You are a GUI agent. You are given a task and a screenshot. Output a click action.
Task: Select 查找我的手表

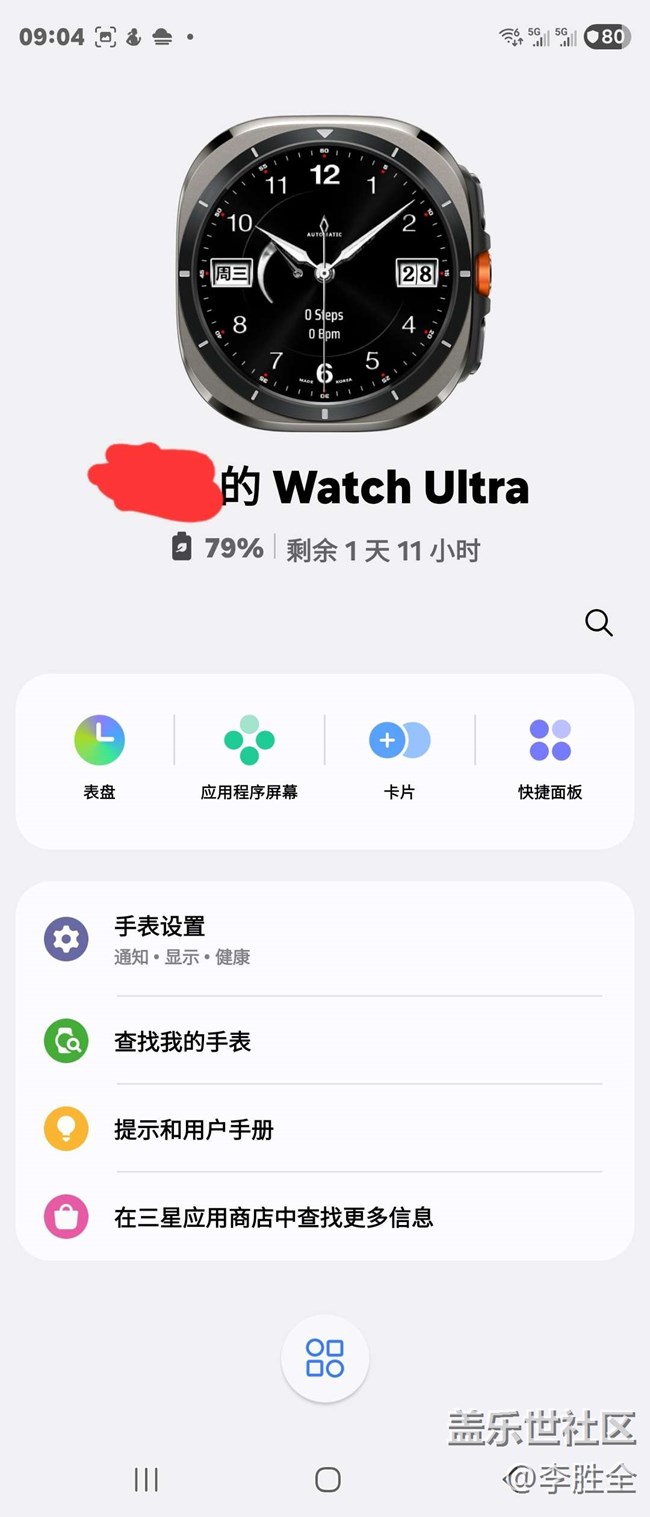(x=324, y=1041)
